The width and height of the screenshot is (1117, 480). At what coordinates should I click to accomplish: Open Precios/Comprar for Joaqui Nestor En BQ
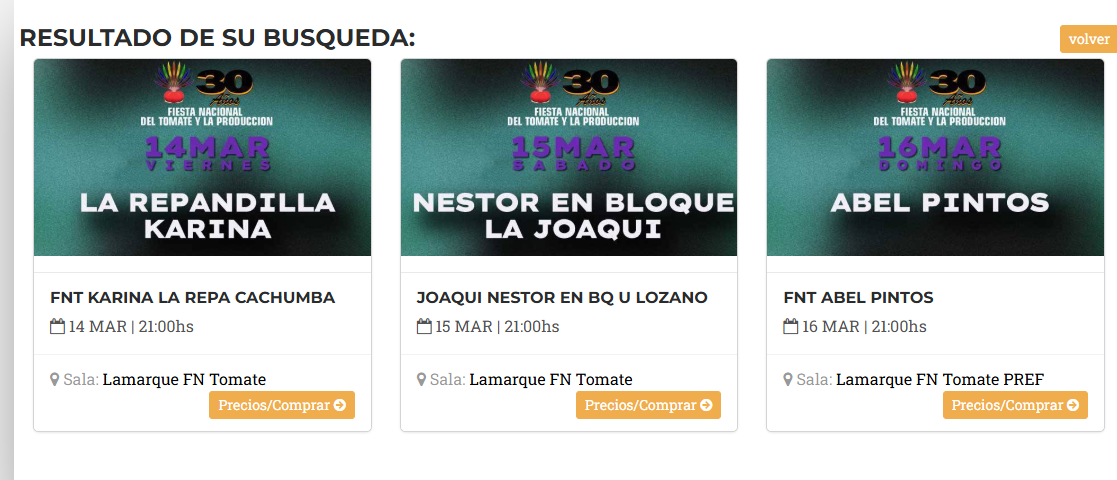(x=648, y=405)
